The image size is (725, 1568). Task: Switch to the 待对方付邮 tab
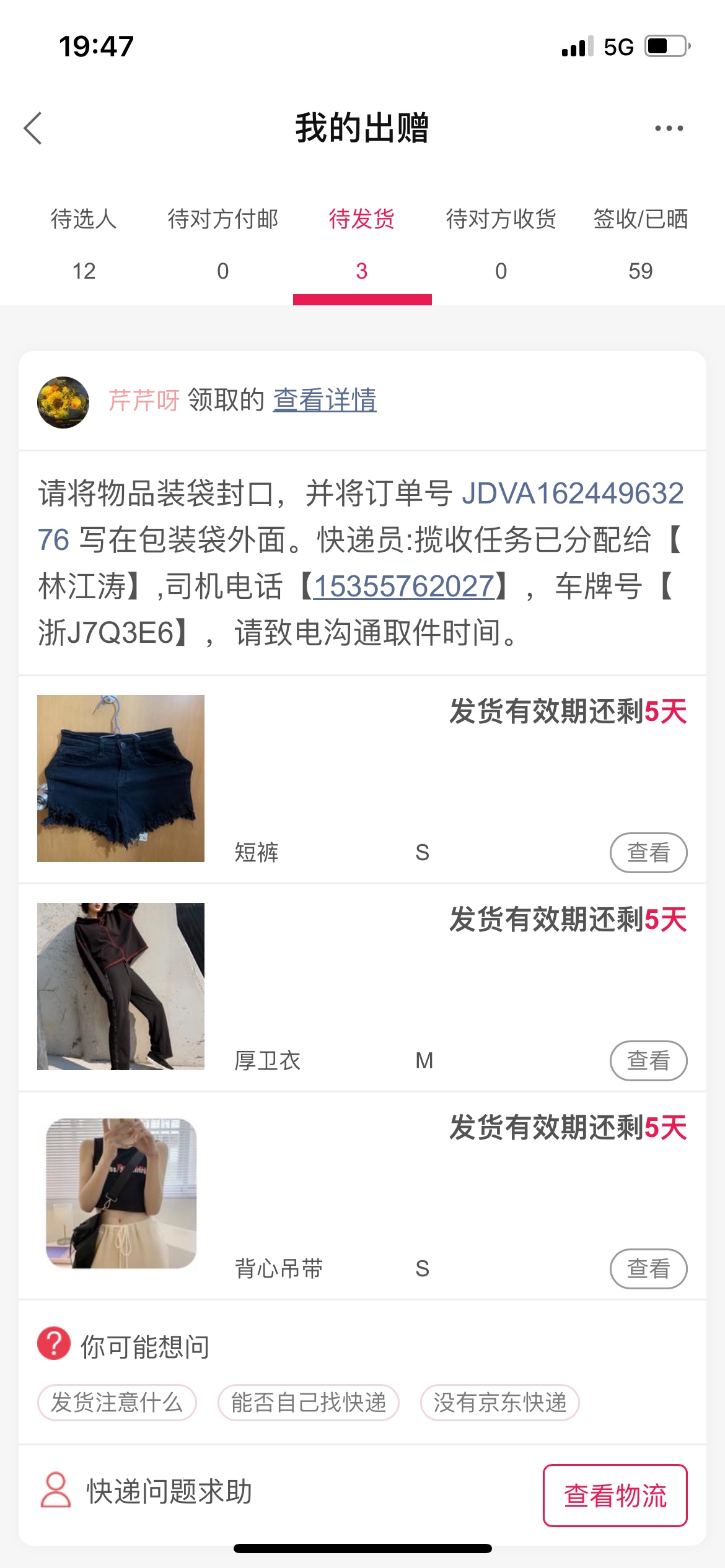(223, 243)
